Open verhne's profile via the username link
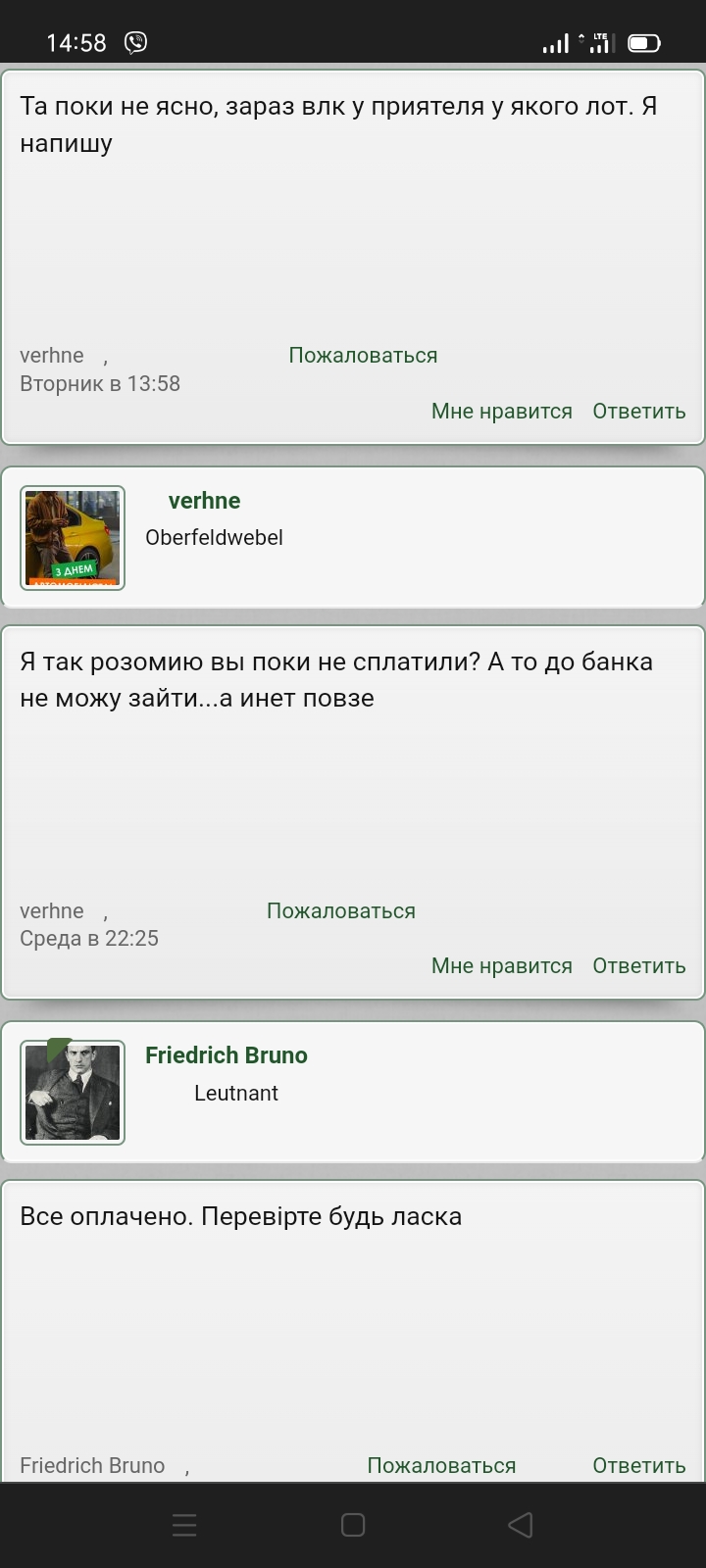The image size is (706, 1568). pyautogui.click(x=204, y=500)
